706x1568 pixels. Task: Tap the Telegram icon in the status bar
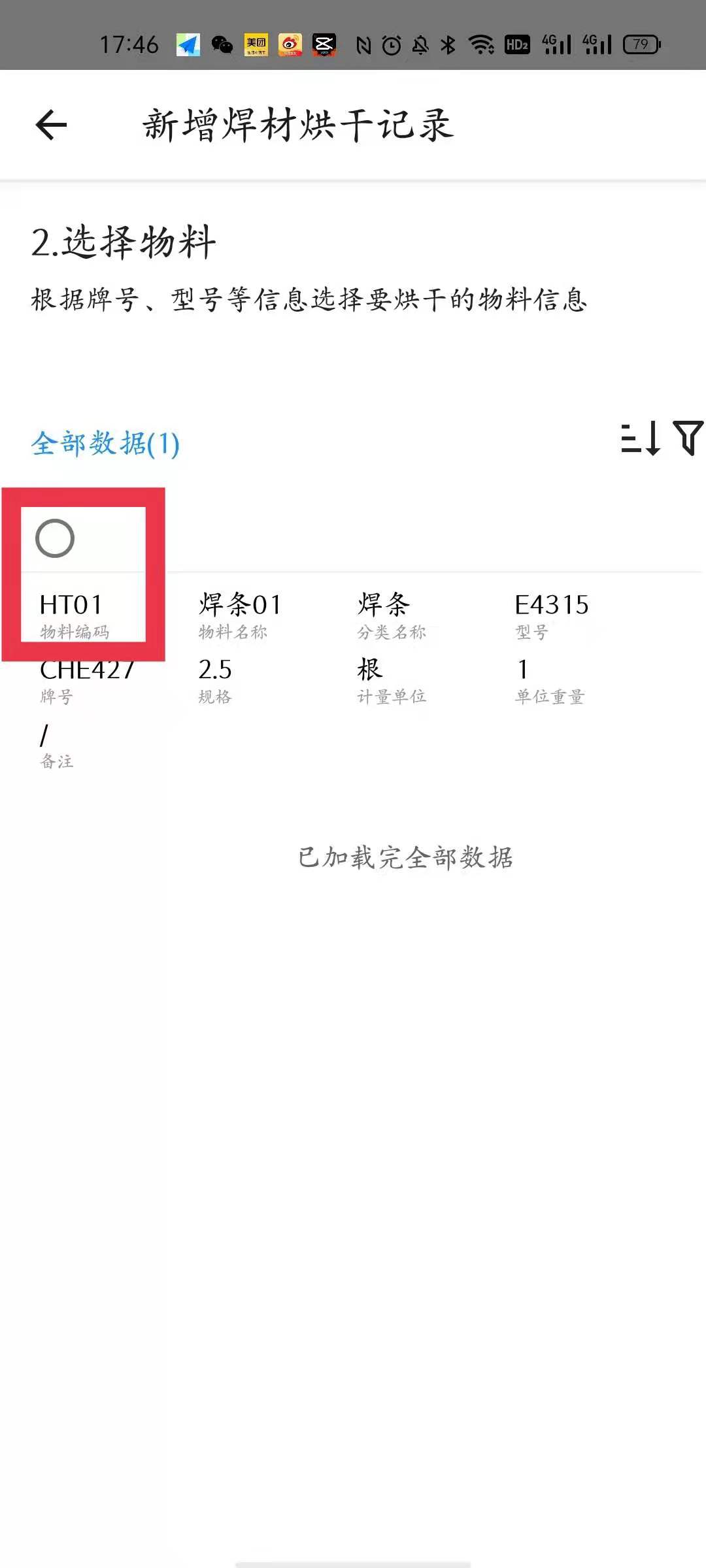coord(188,46)
